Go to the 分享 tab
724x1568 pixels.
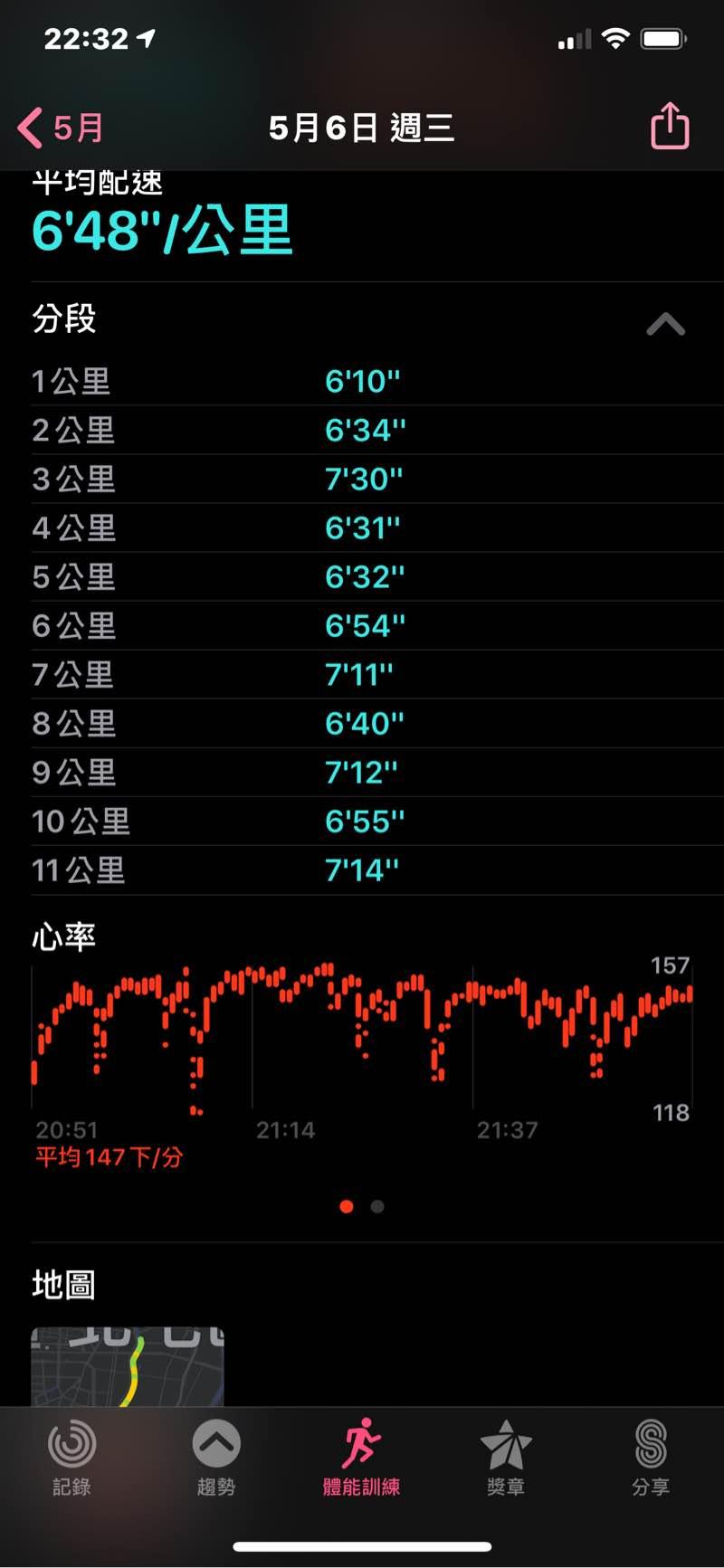[x=651, y=1457]
